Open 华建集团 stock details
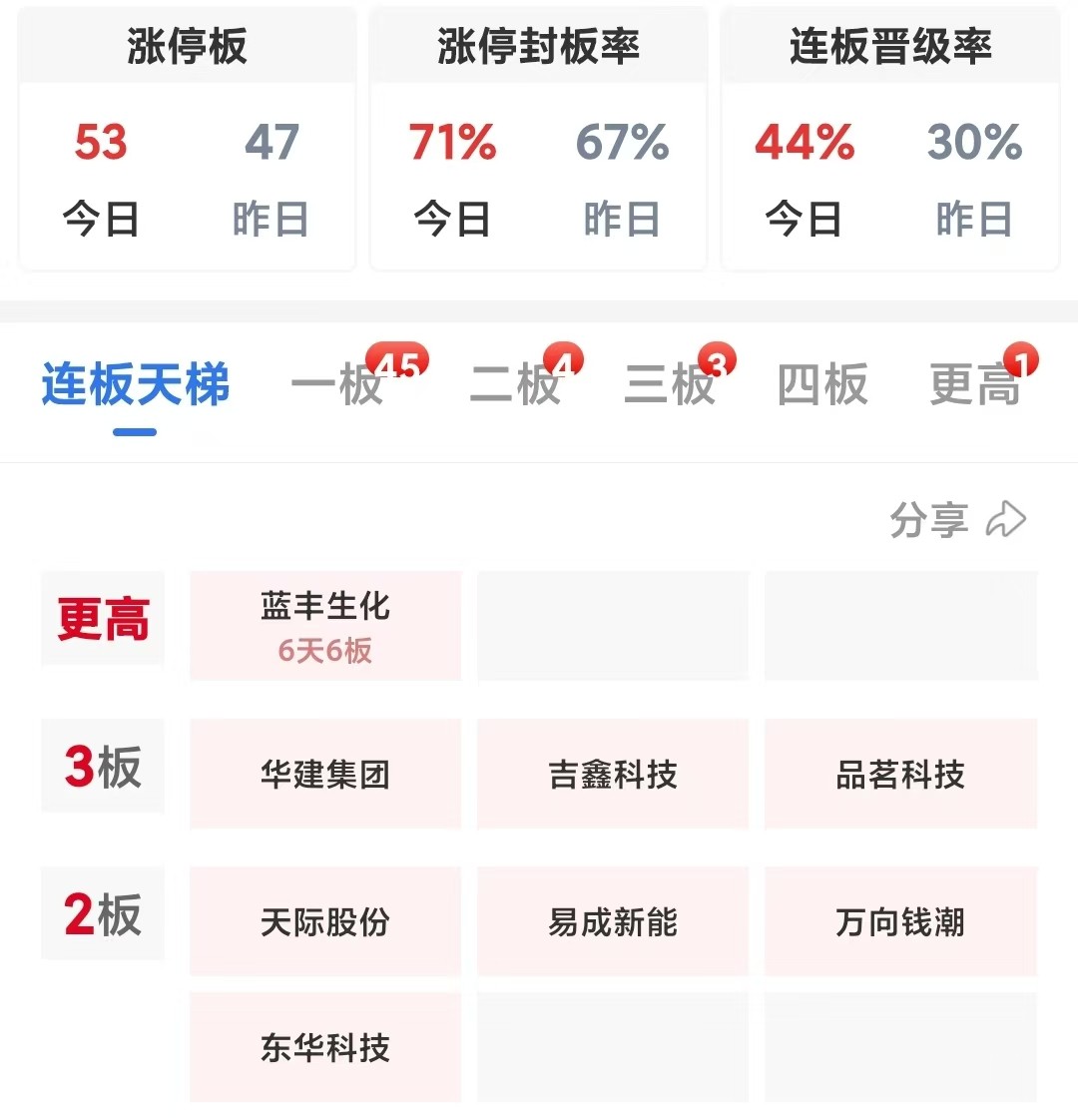This screenshot has height=1120, width=1078. pyautogui.click(x=325, y=775)
